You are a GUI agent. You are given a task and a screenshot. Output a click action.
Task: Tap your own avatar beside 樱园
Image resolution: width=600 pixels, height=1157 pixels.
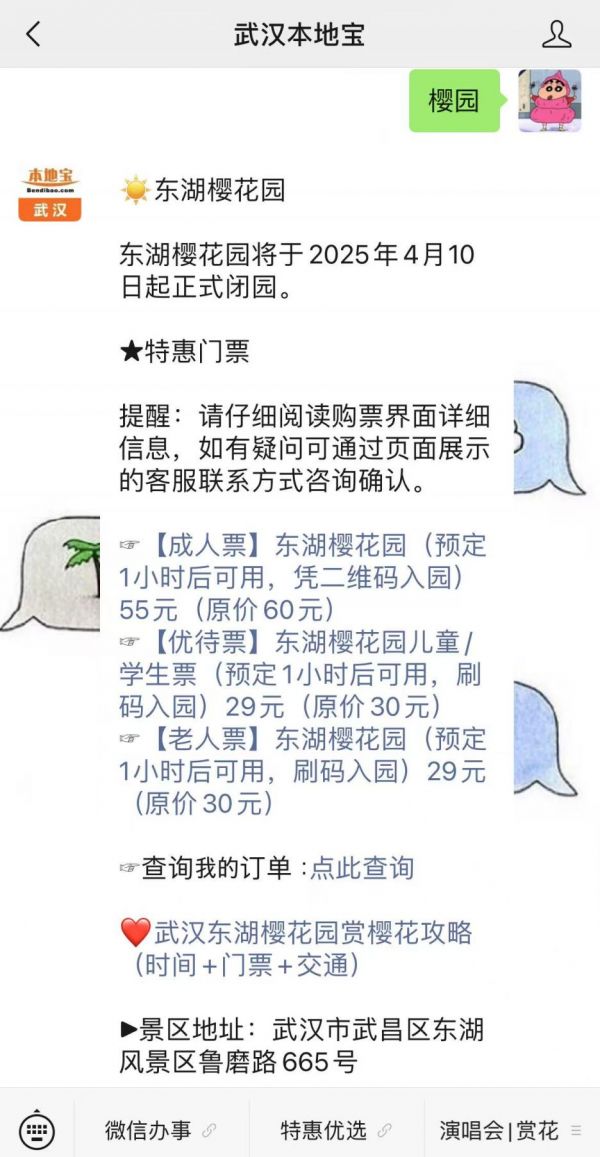click(x=550, y=101)
